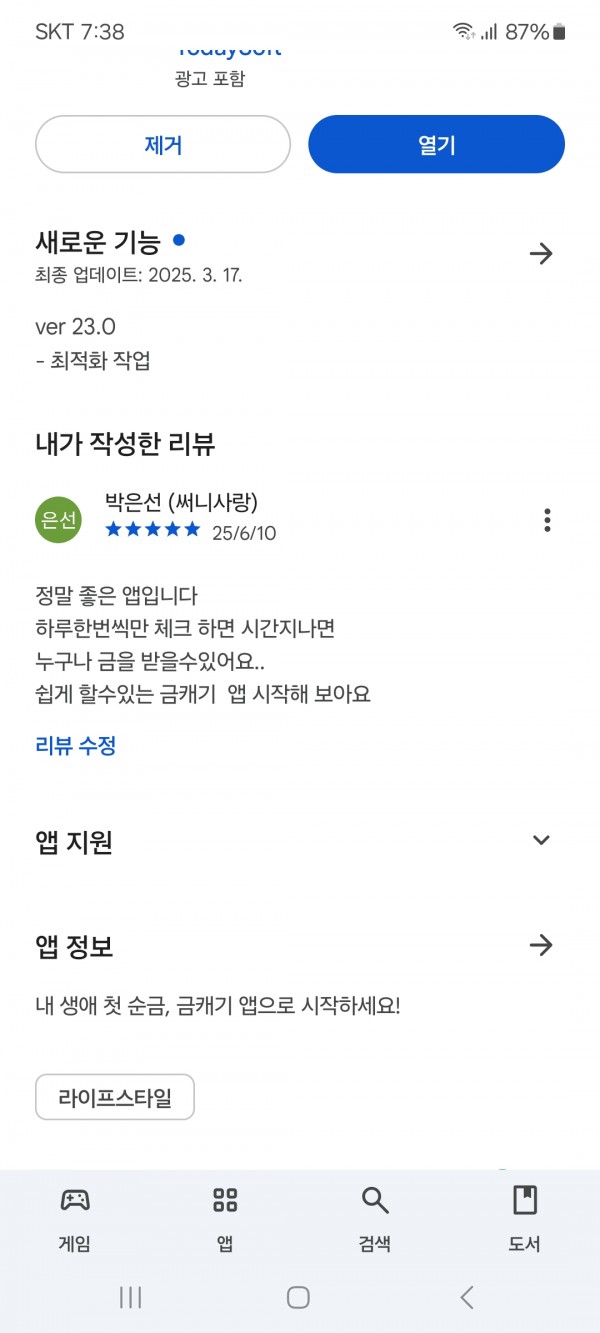Switch to the 게임 tab
The image size is (600, 1333).
pos(75,1219)
